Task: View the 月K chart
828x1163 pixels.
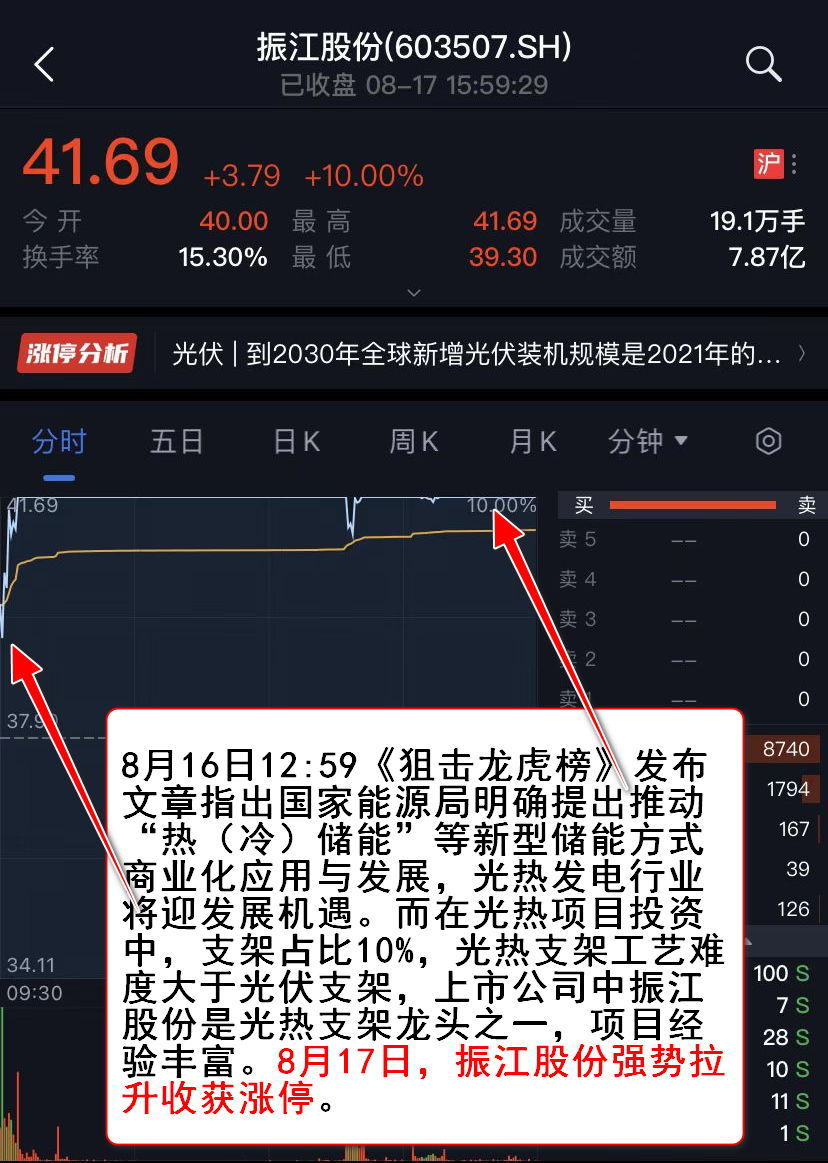Action: click(532, 441)
